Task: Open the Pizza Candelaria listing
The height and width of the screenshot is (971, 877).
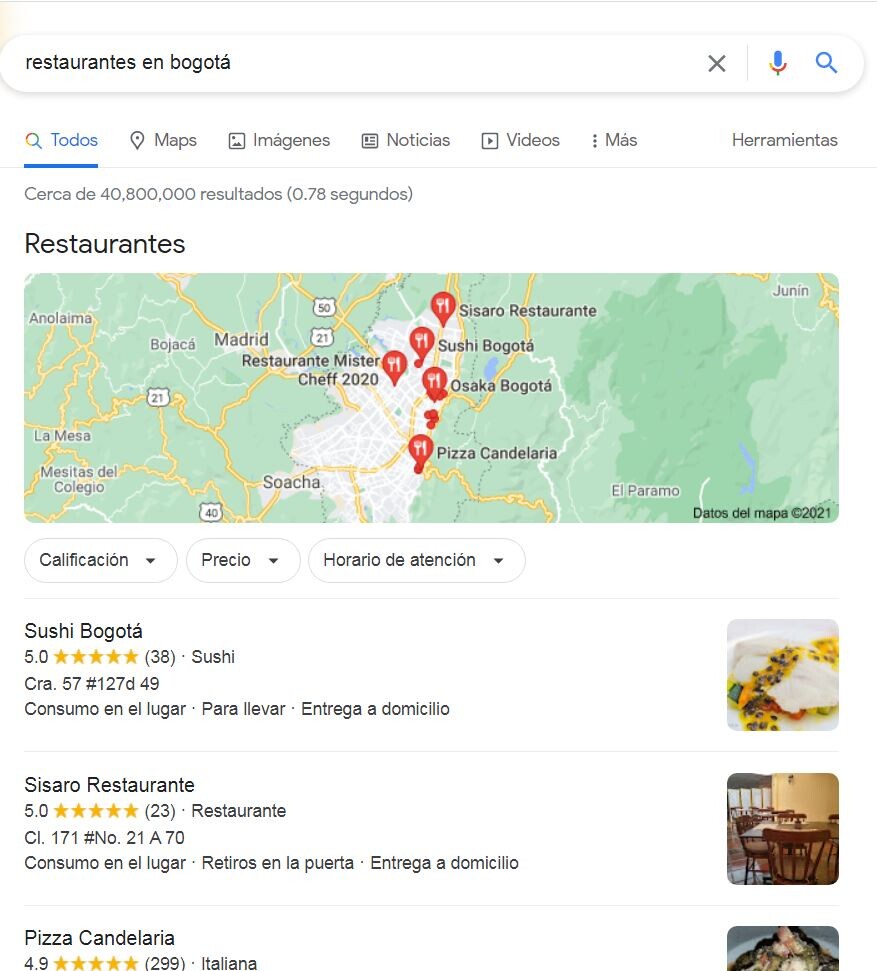Action: pyautogui.click(x=99, y=938)
